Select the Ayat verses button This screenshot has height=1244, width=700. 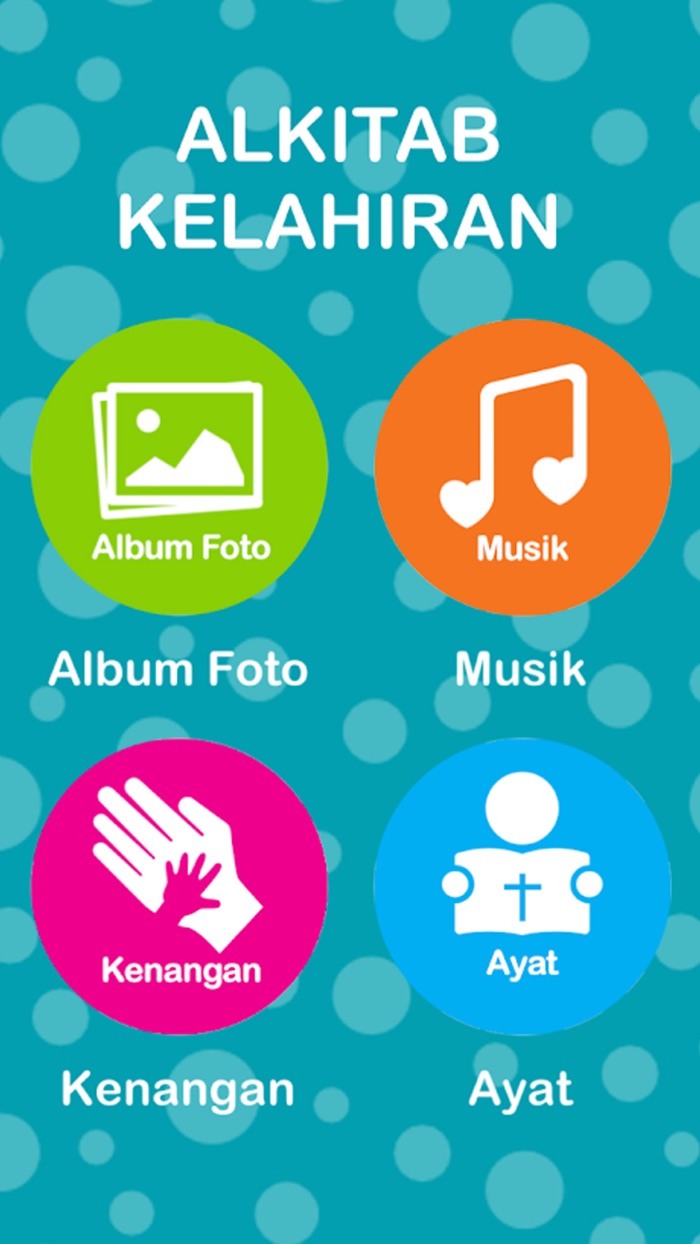click(522, 886)
